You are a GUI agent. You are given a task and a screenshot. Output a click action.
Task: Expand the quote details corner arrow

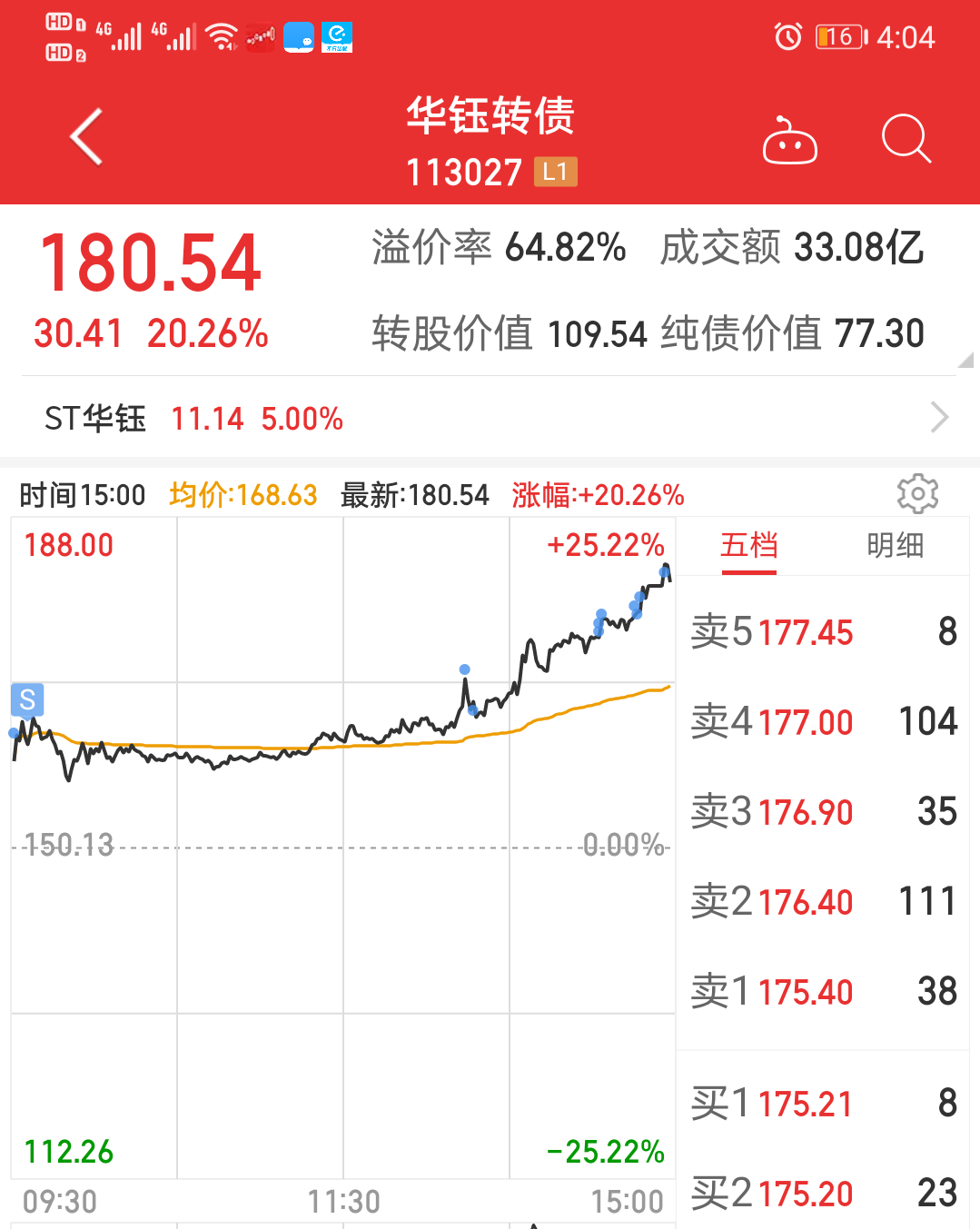pyautogui.click(x=965, y=360)
